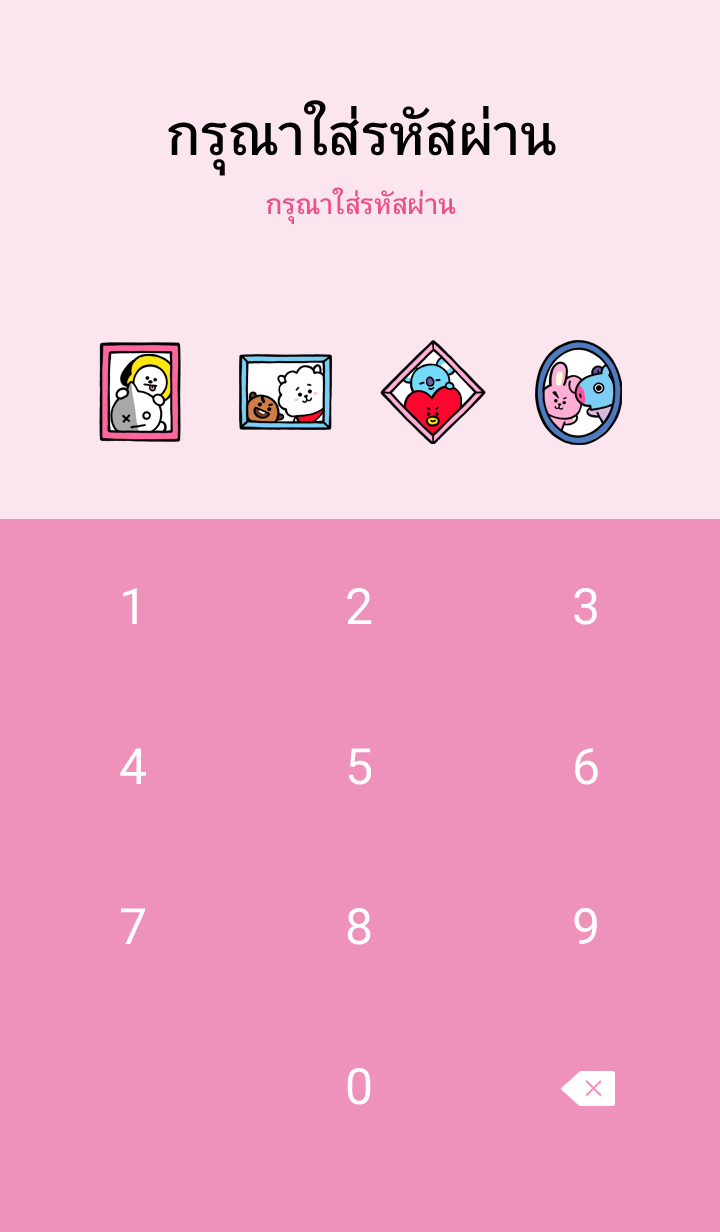Tap the number 2 key
This screenshot has width=720, height=1232.
359,607
